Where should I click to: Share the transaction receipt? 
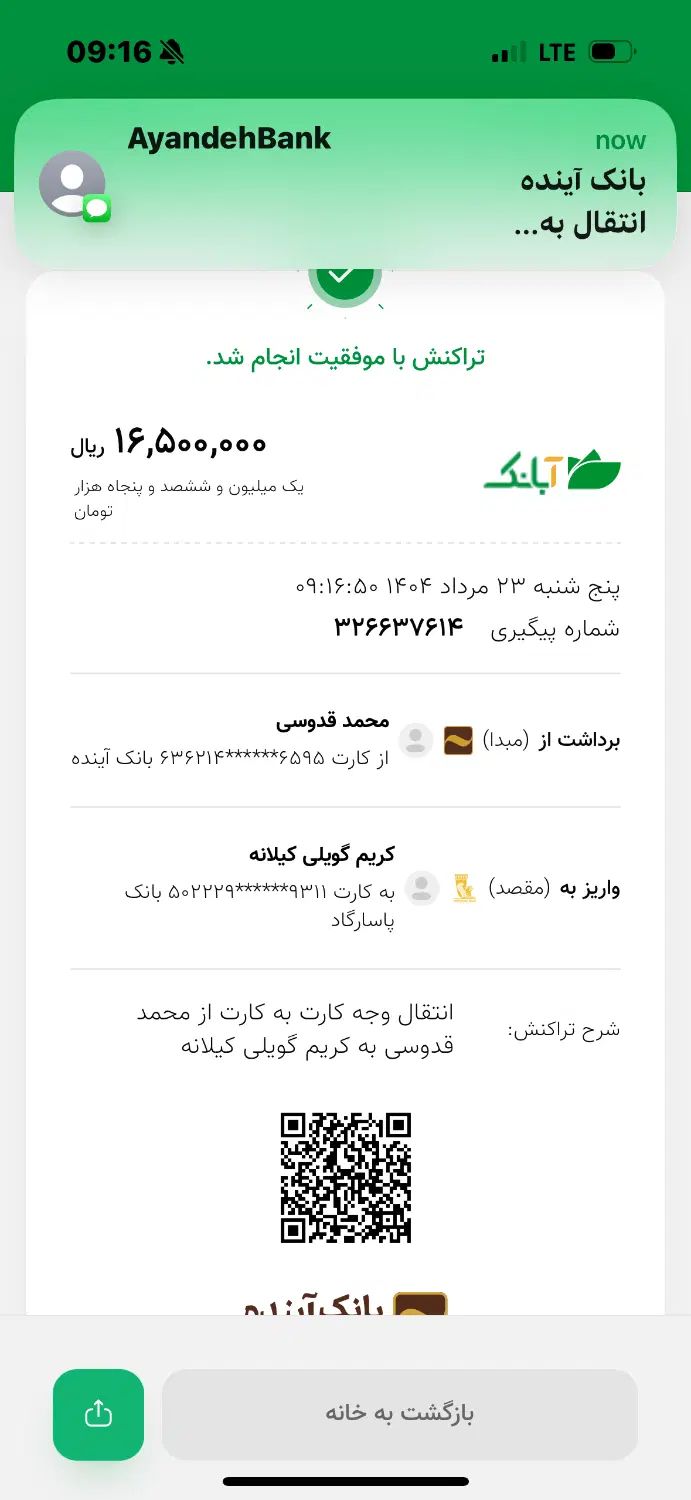pyautogui.click(x=98, y=1413)
